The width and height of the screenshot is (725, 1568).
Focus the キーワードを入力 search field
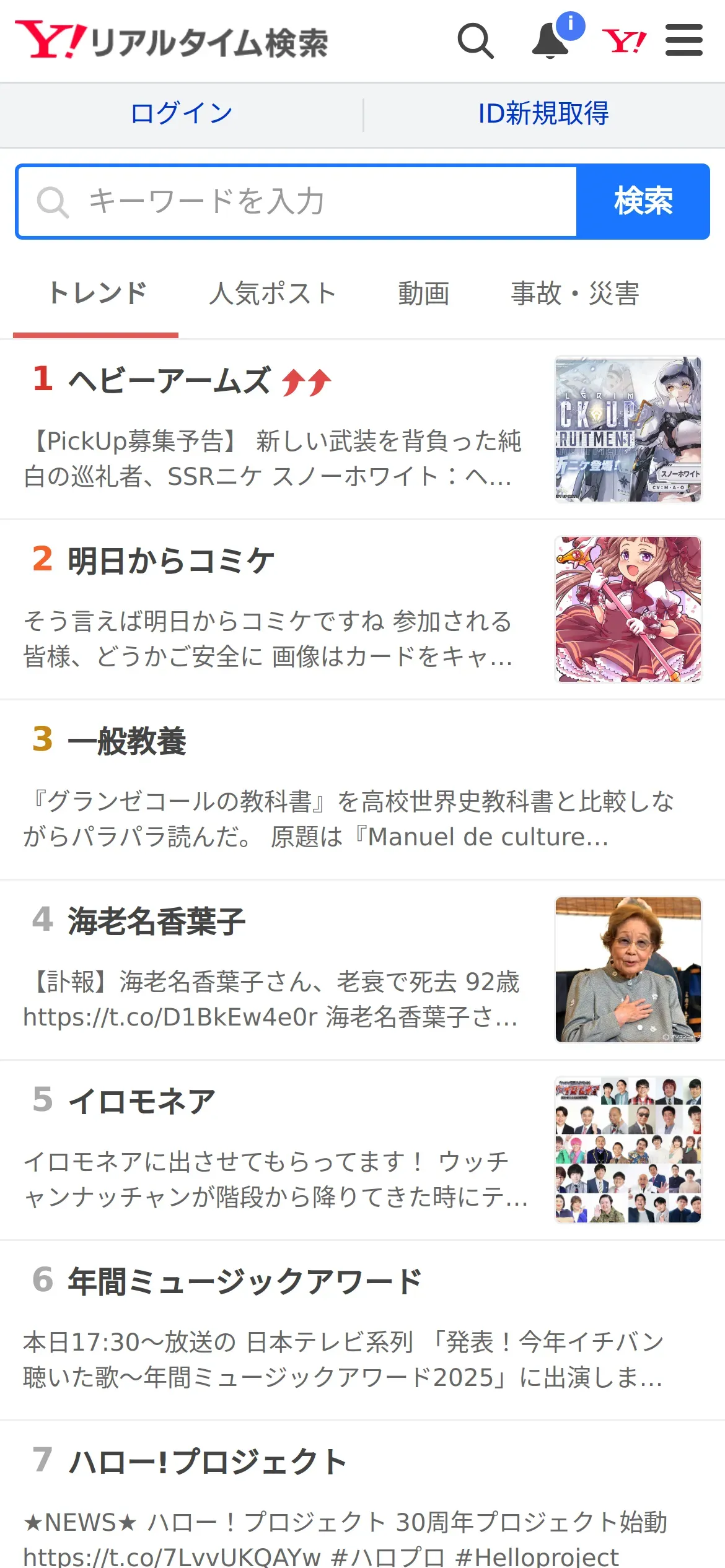click(297, 201)
